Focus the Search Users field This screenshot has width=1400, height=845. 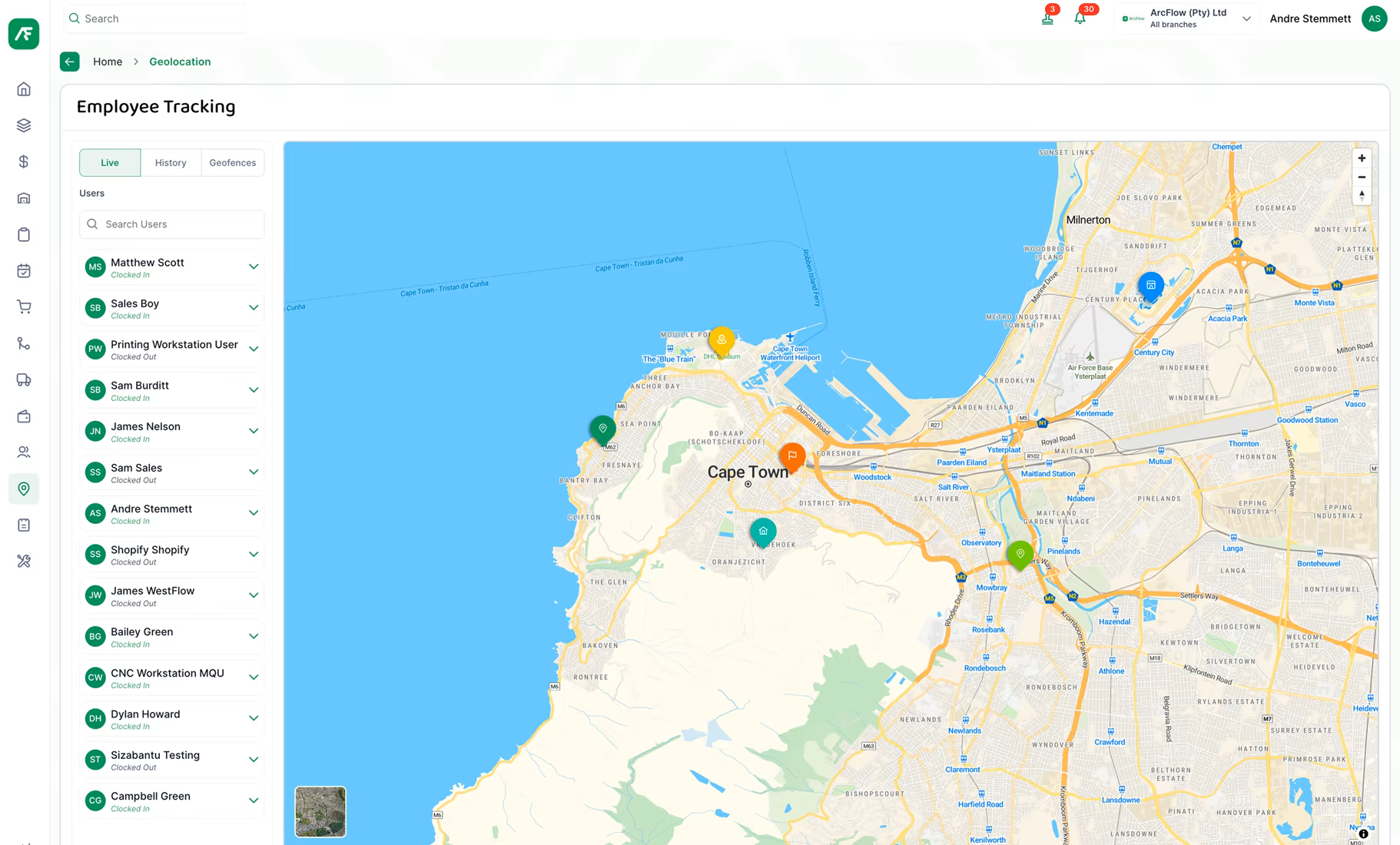click(x=172, y=224)
